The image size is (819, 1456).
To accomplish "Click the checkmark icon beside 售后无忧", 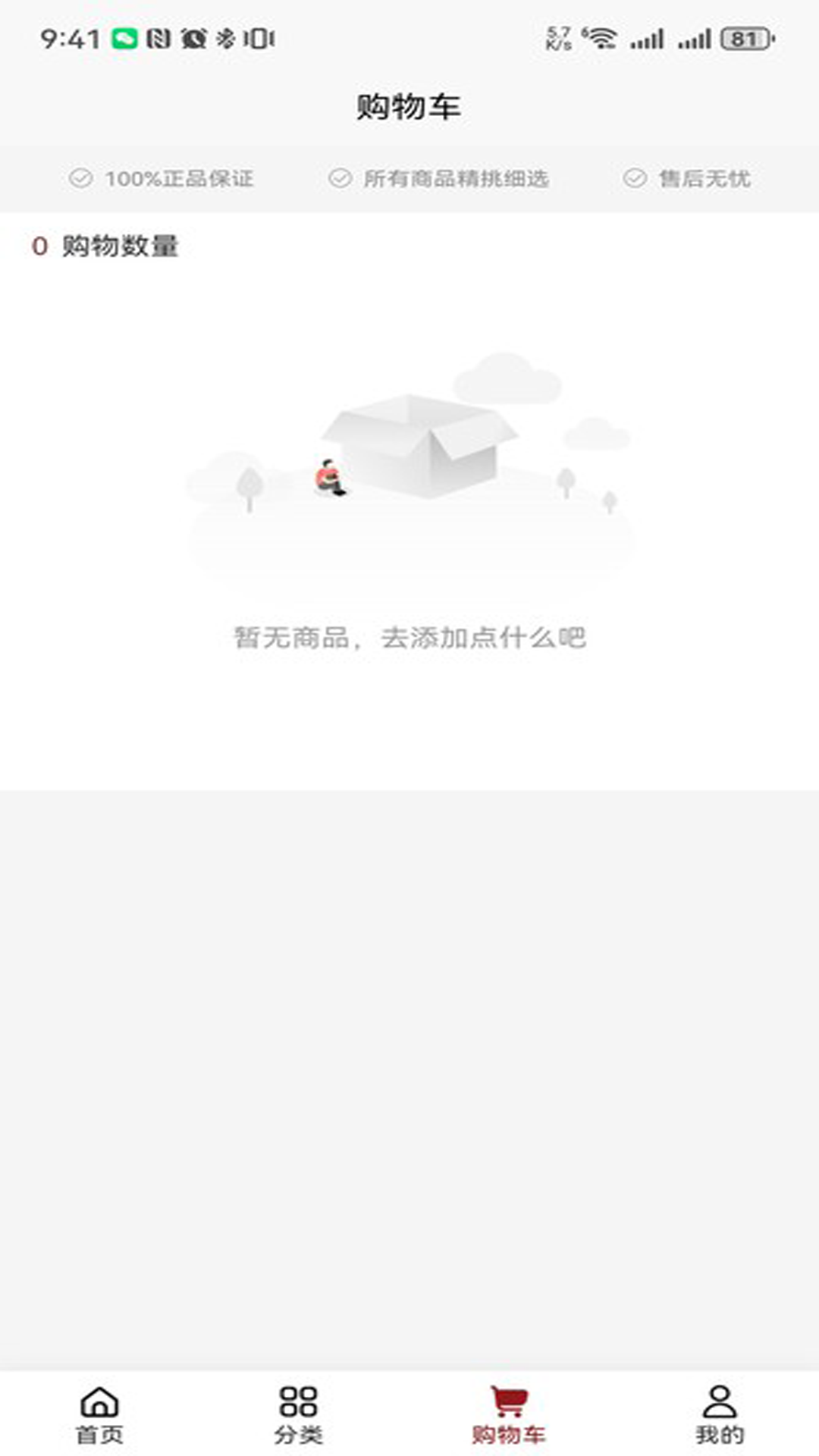I will point(632,179).
